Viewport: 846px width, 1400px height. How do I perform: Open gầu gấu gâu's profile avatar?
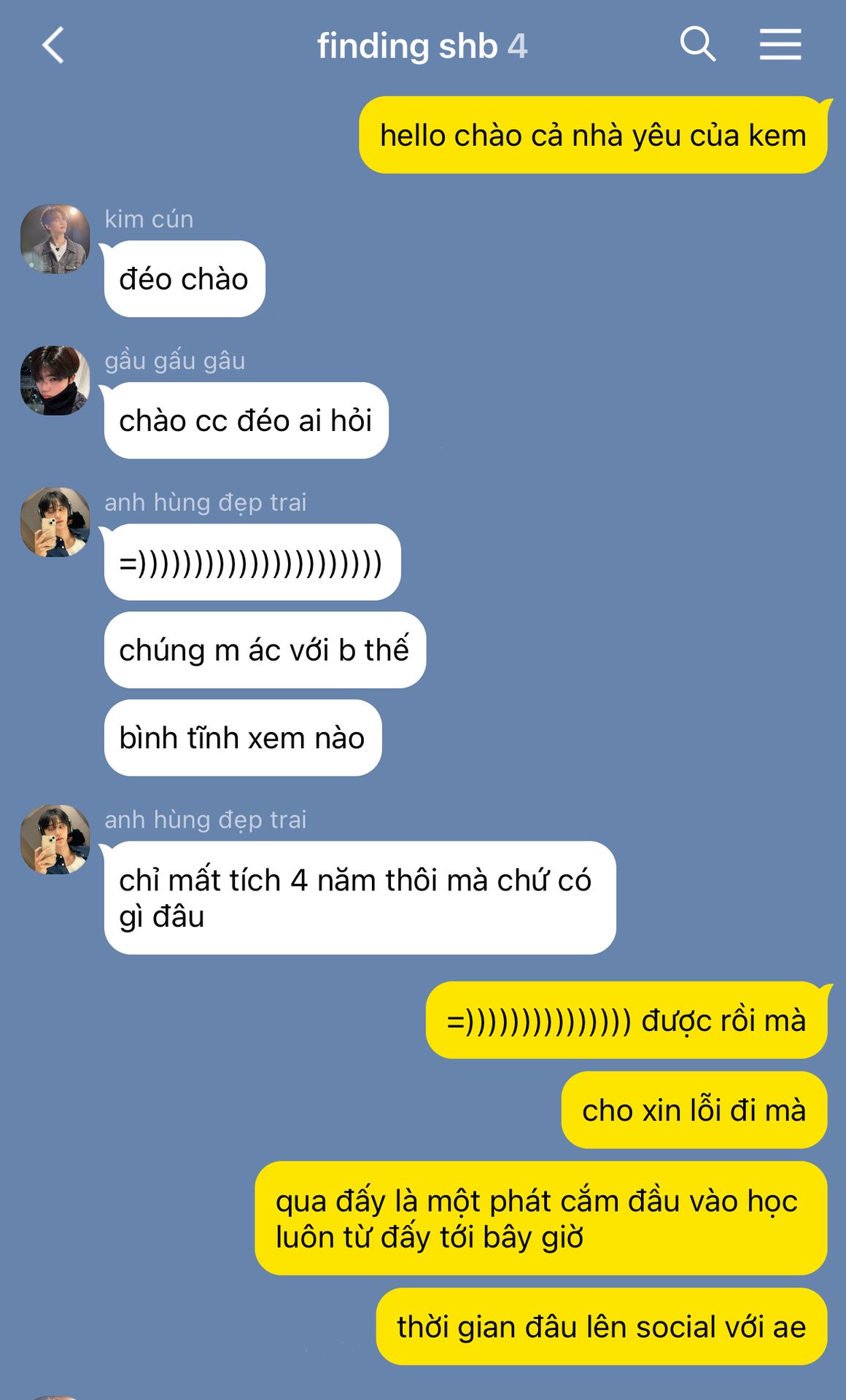[x=55, y=380]
